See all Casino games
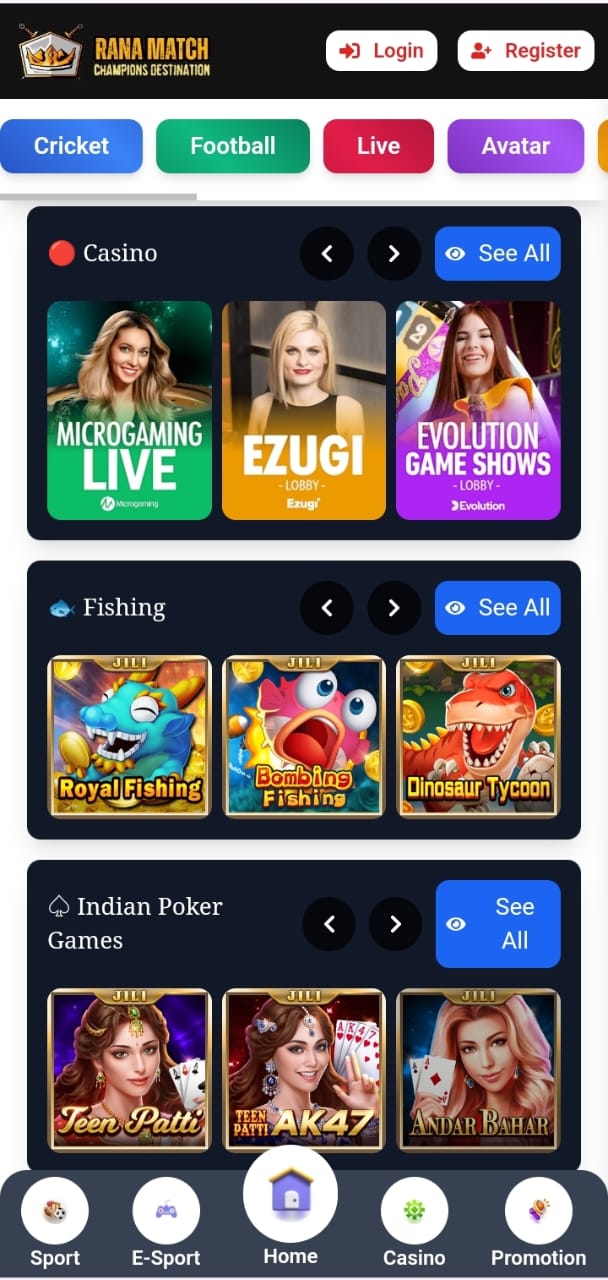This screenshot has width=608, height=1280. [x=498, y=254]
